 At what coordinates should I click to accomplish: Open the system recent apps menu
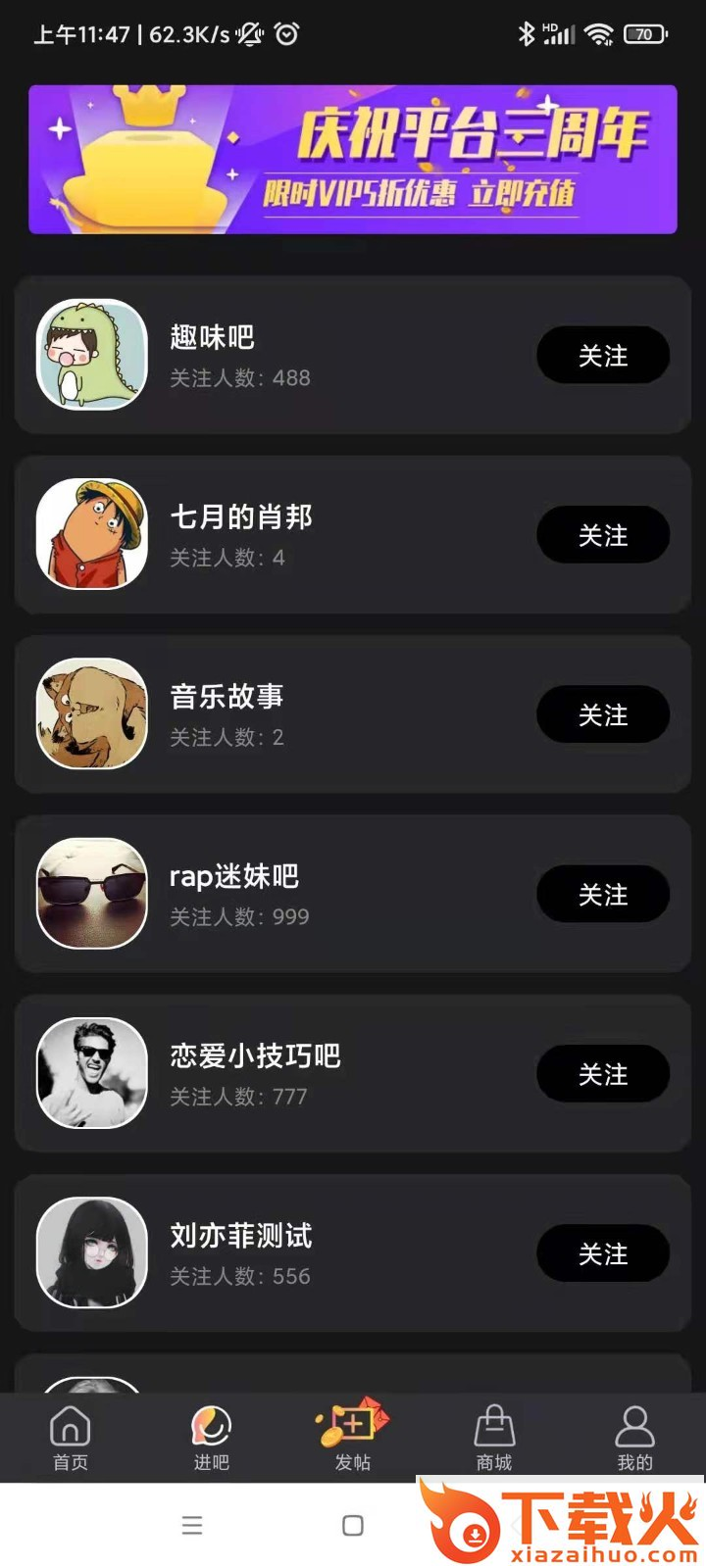[192, 1526]
